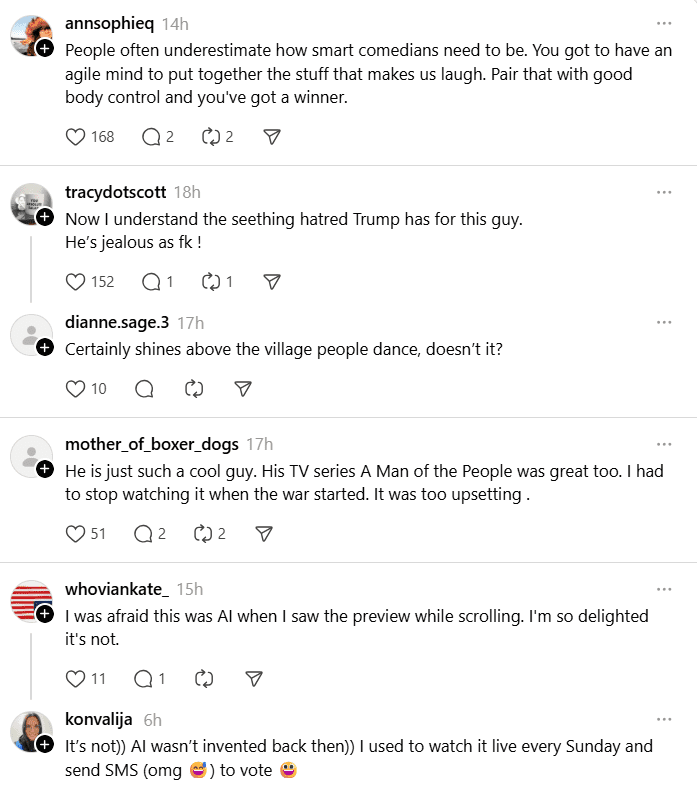697x789 pixels.
Task: Reply to annsophieq's comment
Action: click(151, 137)
